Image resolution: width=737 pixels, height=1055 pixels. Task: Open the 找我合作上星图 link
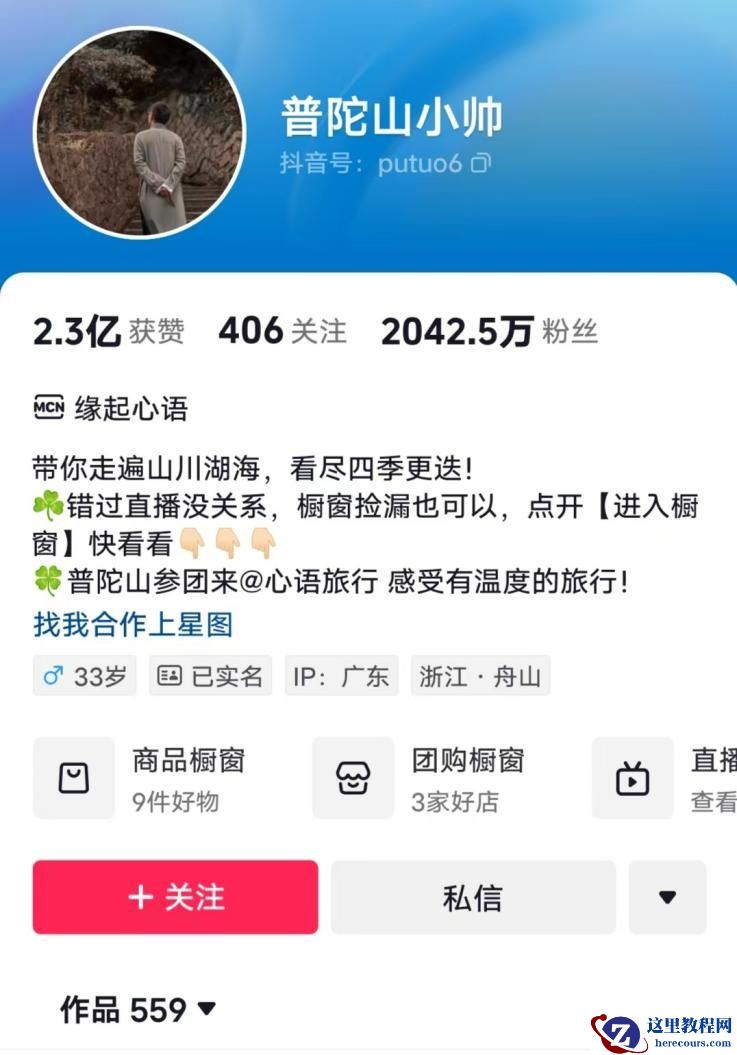[x=133, y=625]
